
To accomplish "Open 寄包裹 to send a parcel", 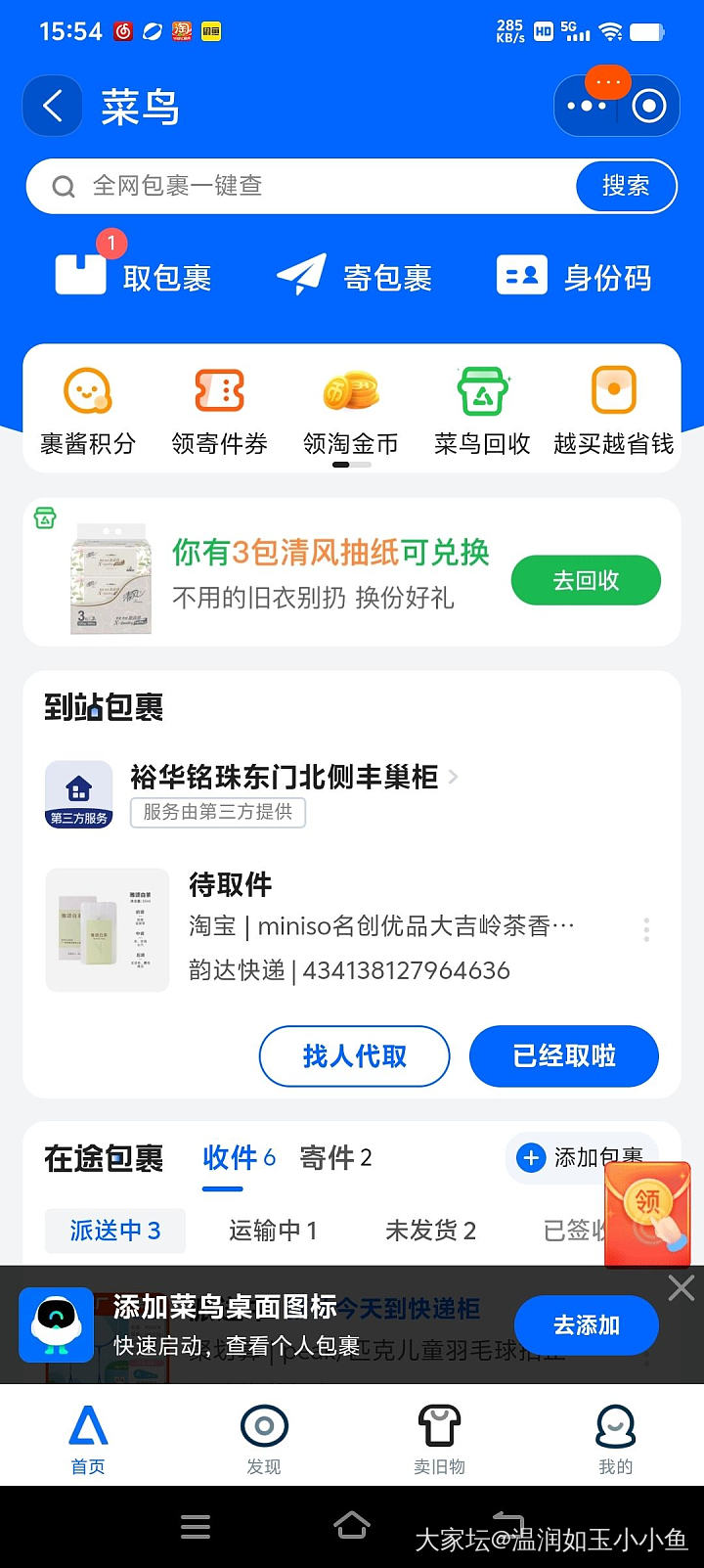I will (x=355, y=277).
